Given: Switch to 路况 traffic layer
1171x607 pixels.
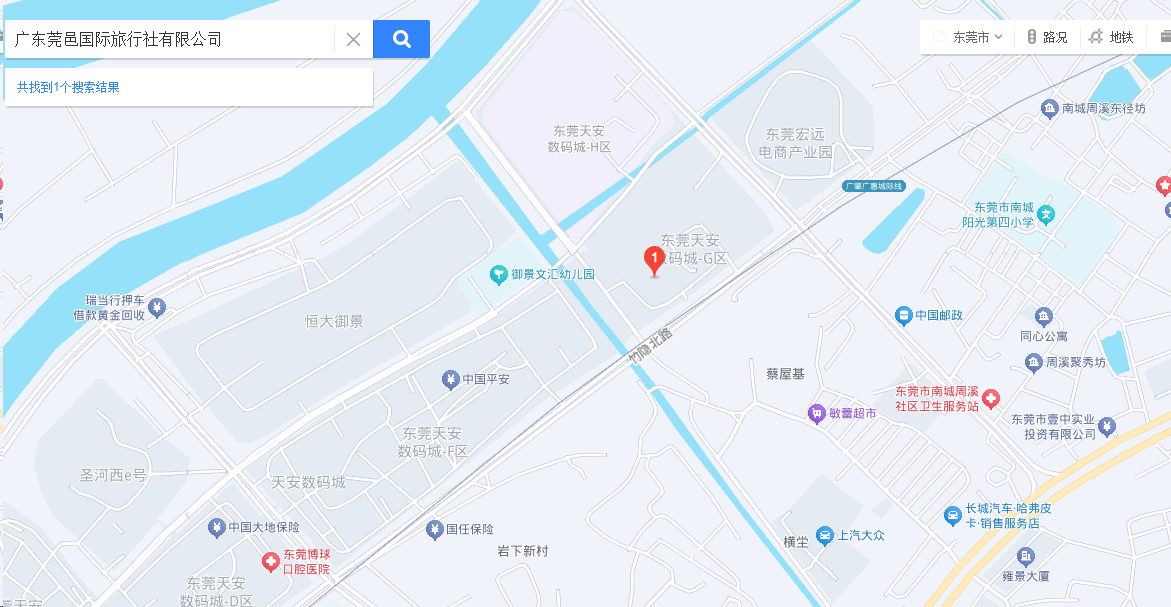Looking at the screenshot, I should (x=1046, y=38).
